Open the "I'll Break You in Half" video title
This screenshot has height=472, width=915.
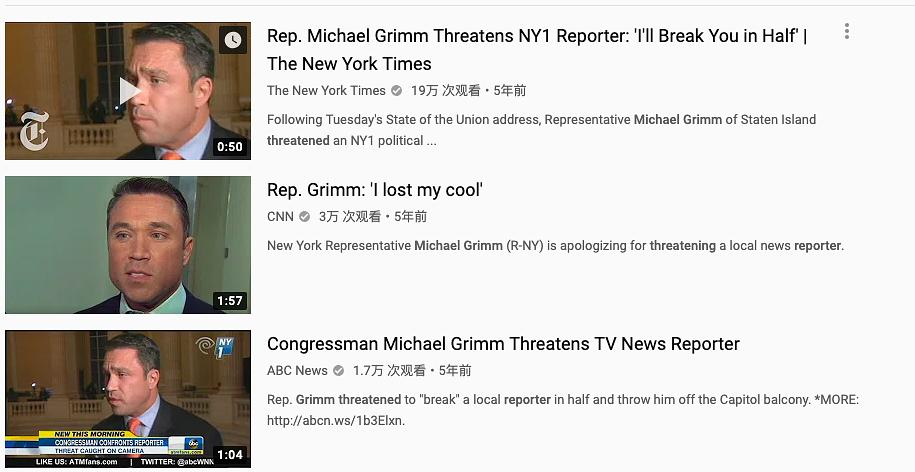[536, 37]
